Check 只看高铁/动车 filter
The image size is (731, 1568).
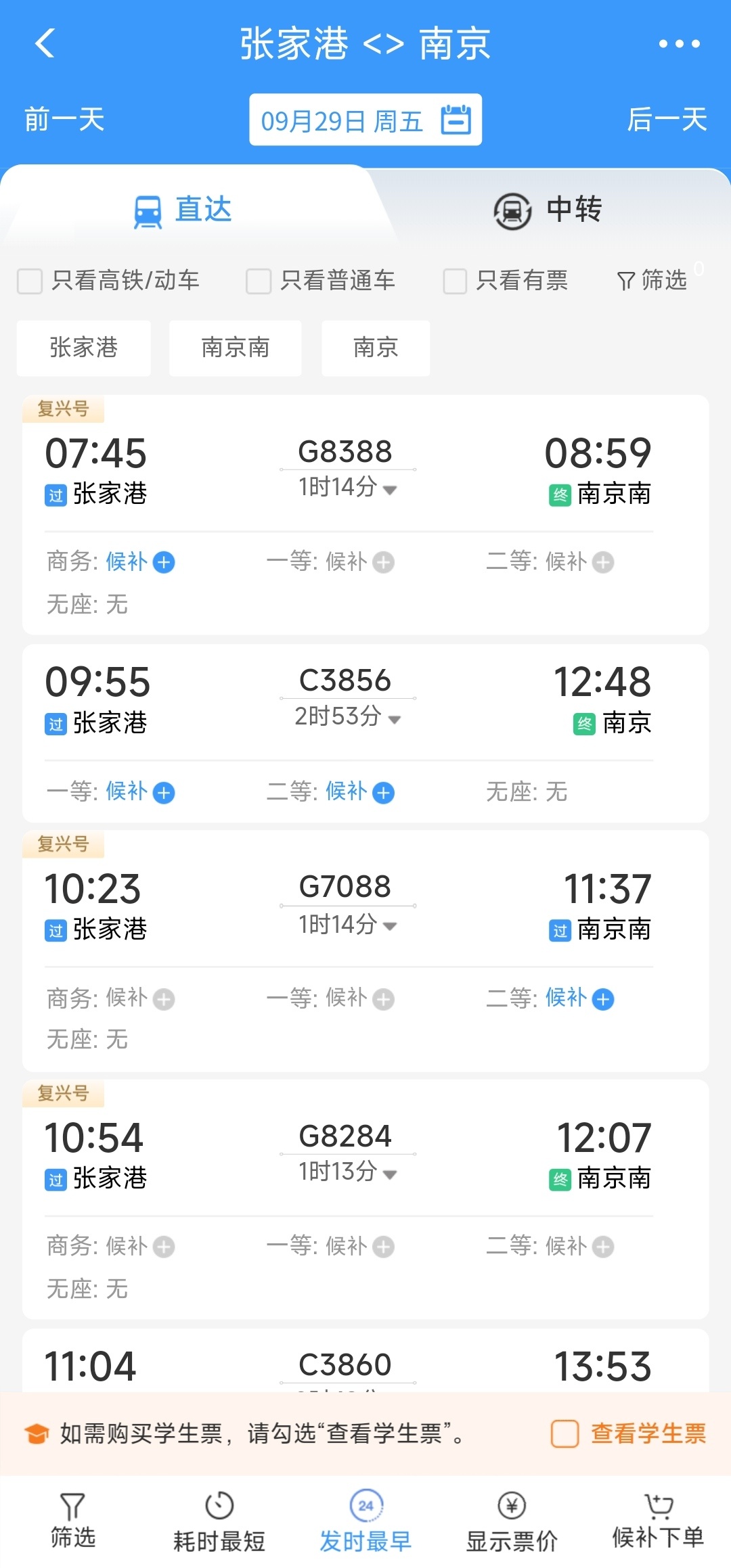pos(30,281)
